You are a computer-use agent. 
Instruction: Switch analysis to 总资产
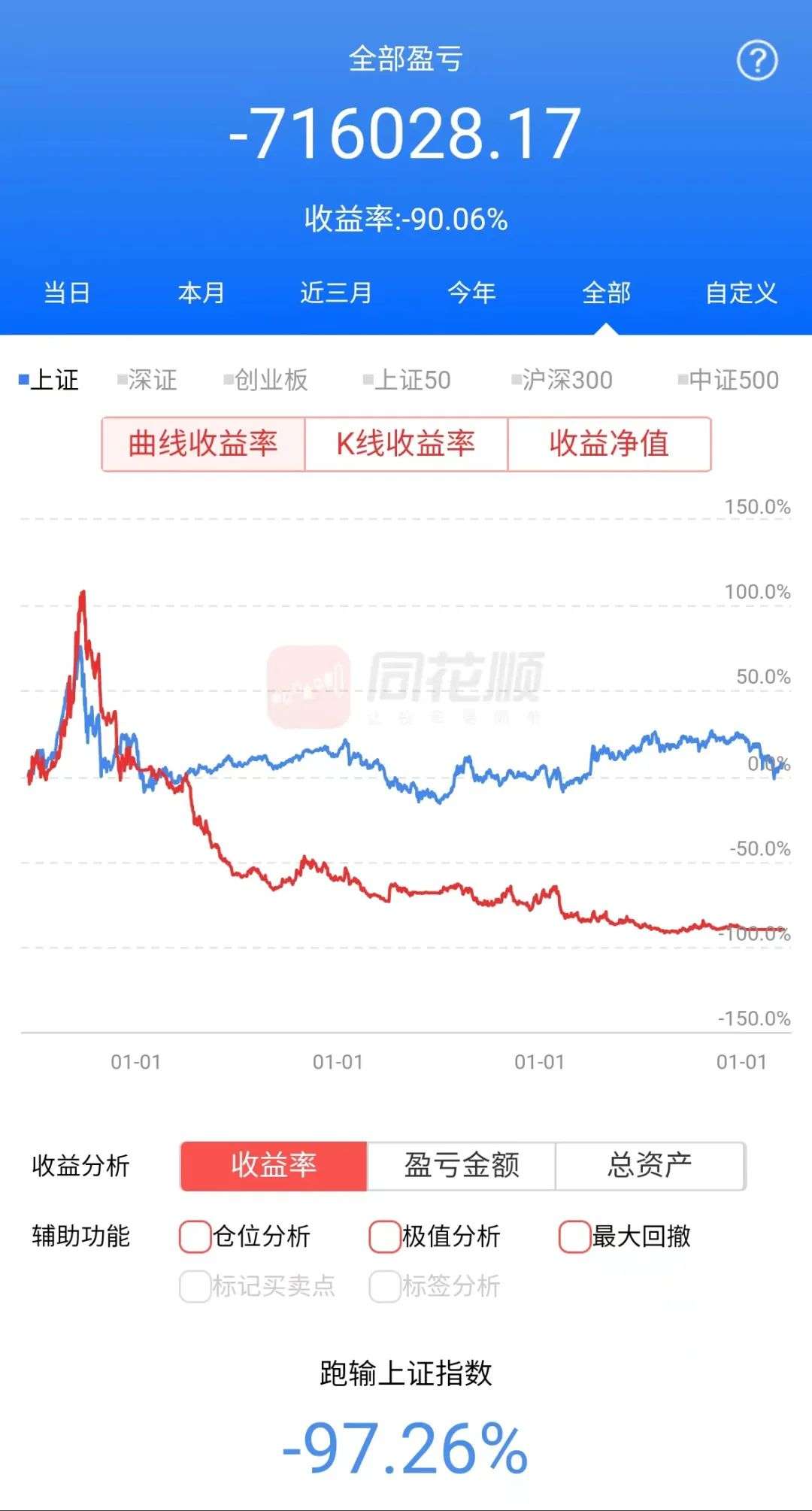(650, 1166)
